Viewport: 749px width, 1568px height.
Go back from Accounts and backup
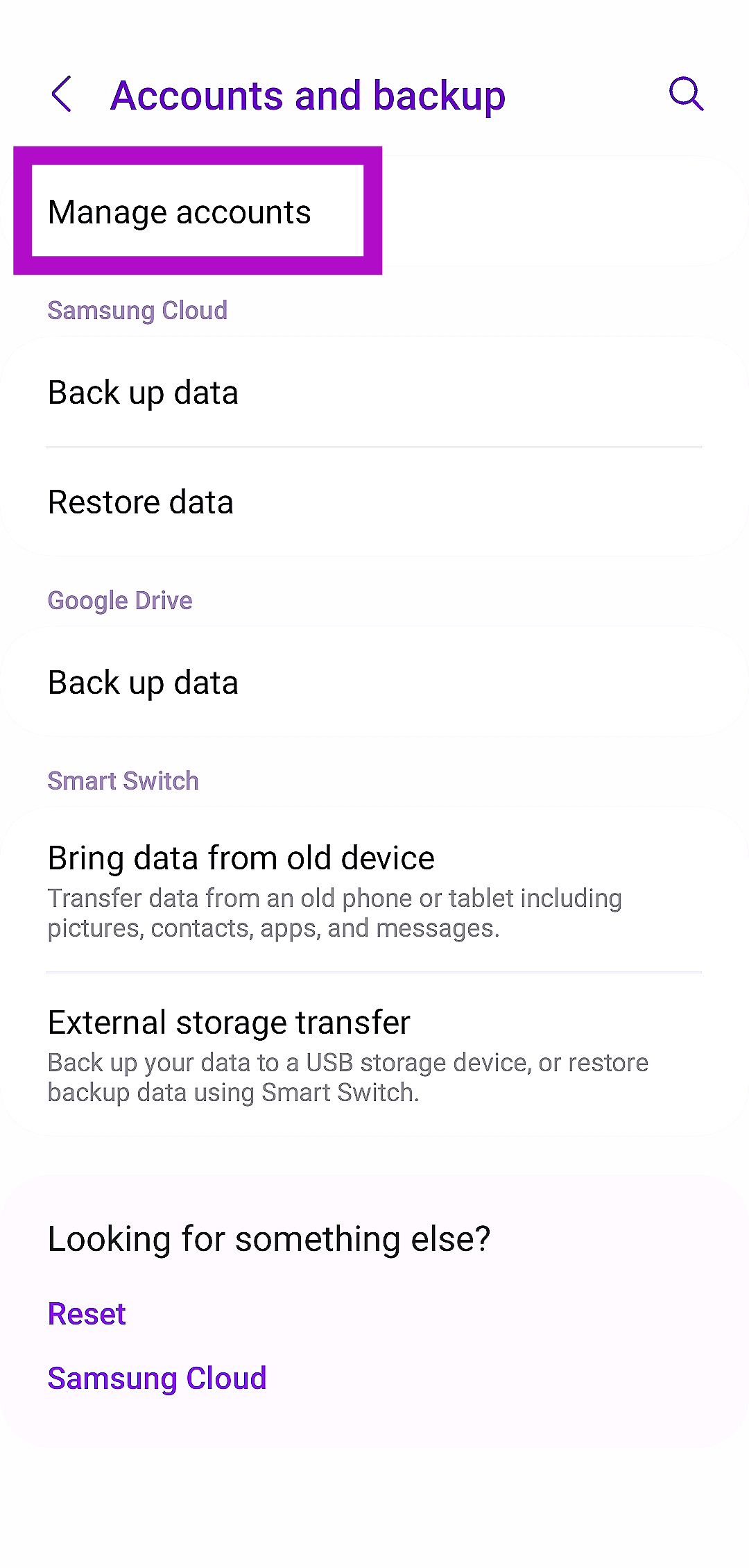click(x=62, y=94)
